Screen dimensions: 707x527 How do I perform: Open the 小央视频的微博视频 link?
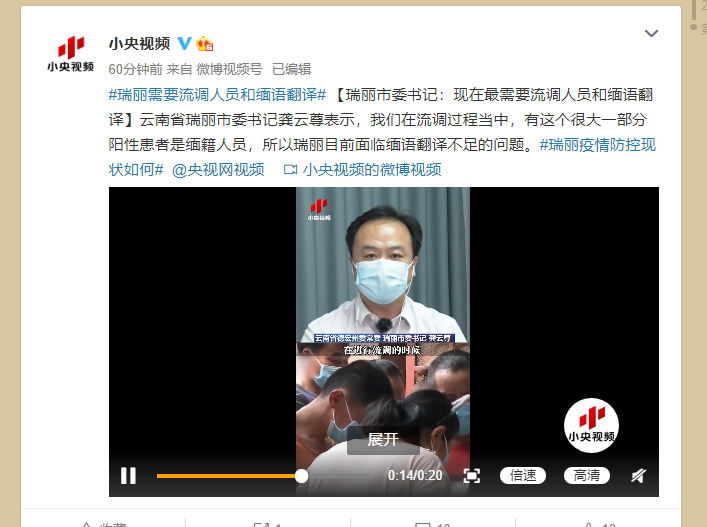[371, 169]
